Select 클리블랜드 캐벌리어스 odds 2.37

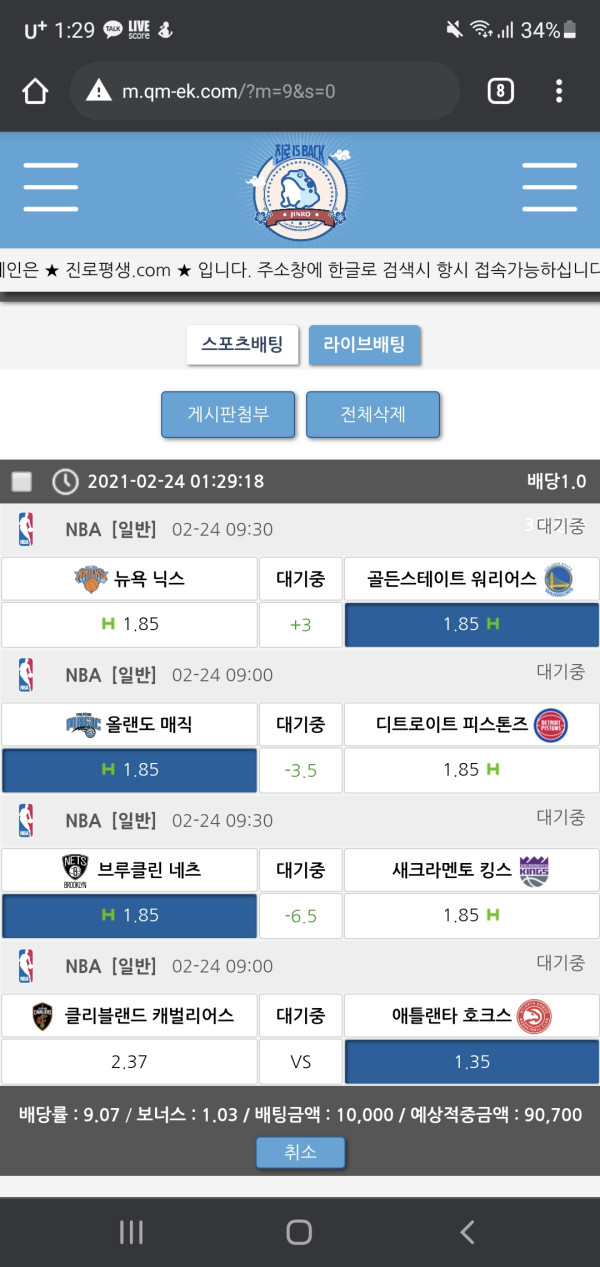129,1061
